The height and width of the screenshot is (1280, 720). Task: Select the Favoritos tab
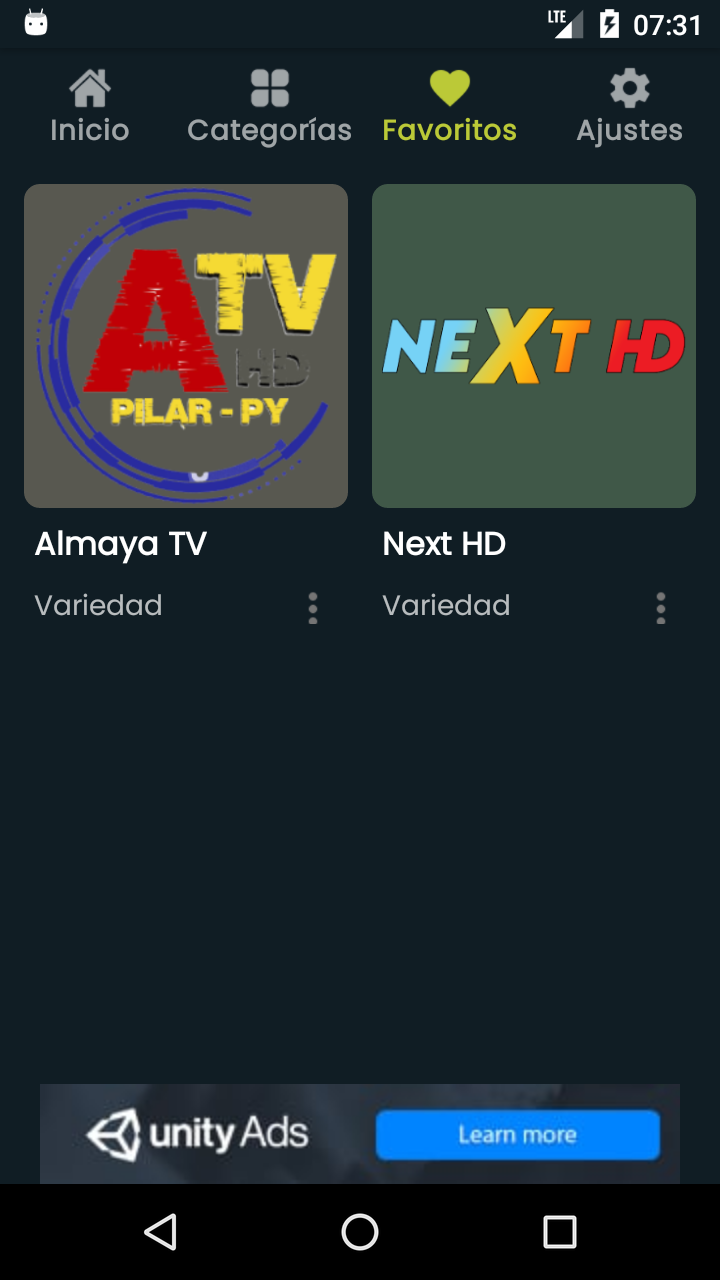point(450,107)
